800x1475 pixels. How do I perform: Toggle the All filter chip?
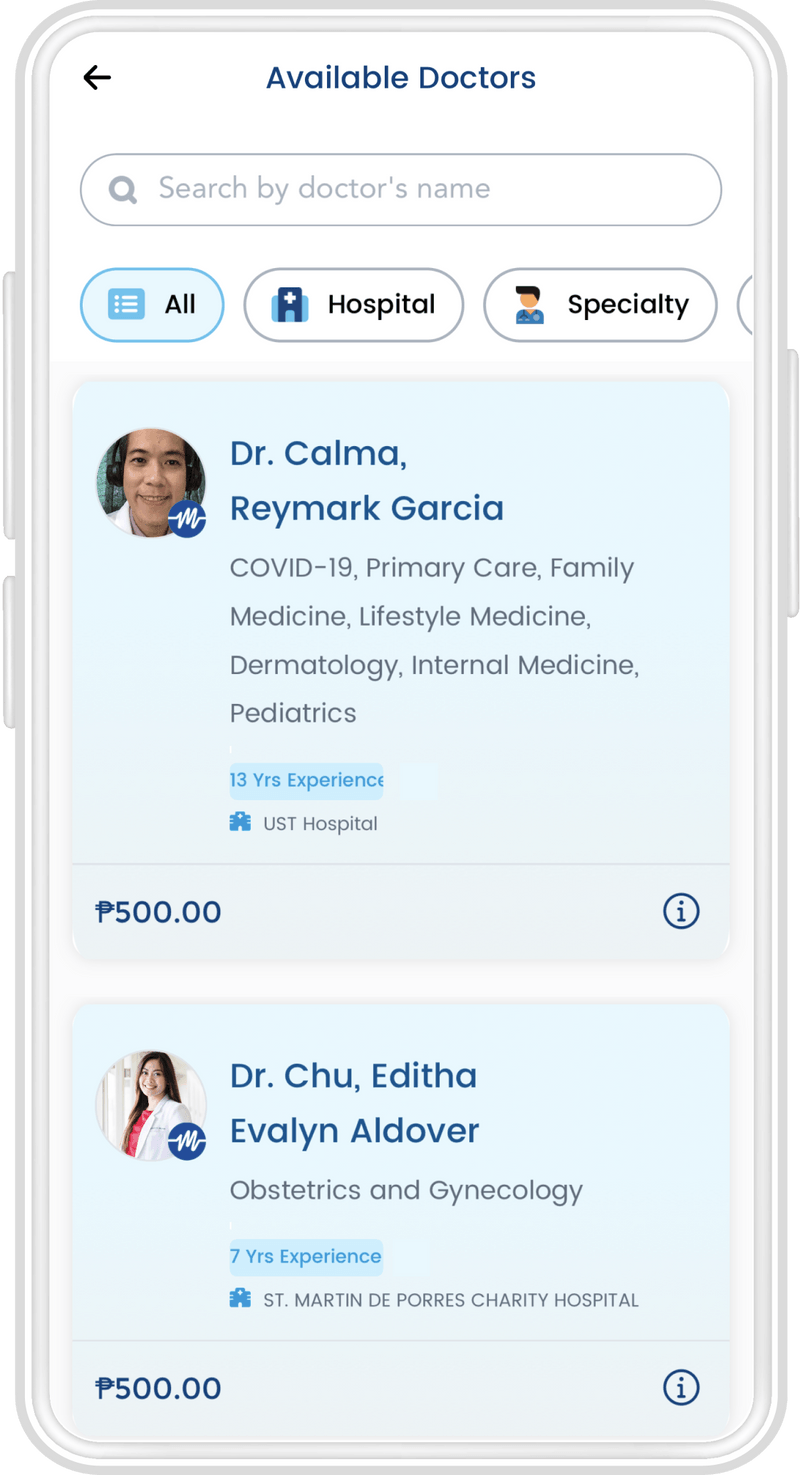152,305
